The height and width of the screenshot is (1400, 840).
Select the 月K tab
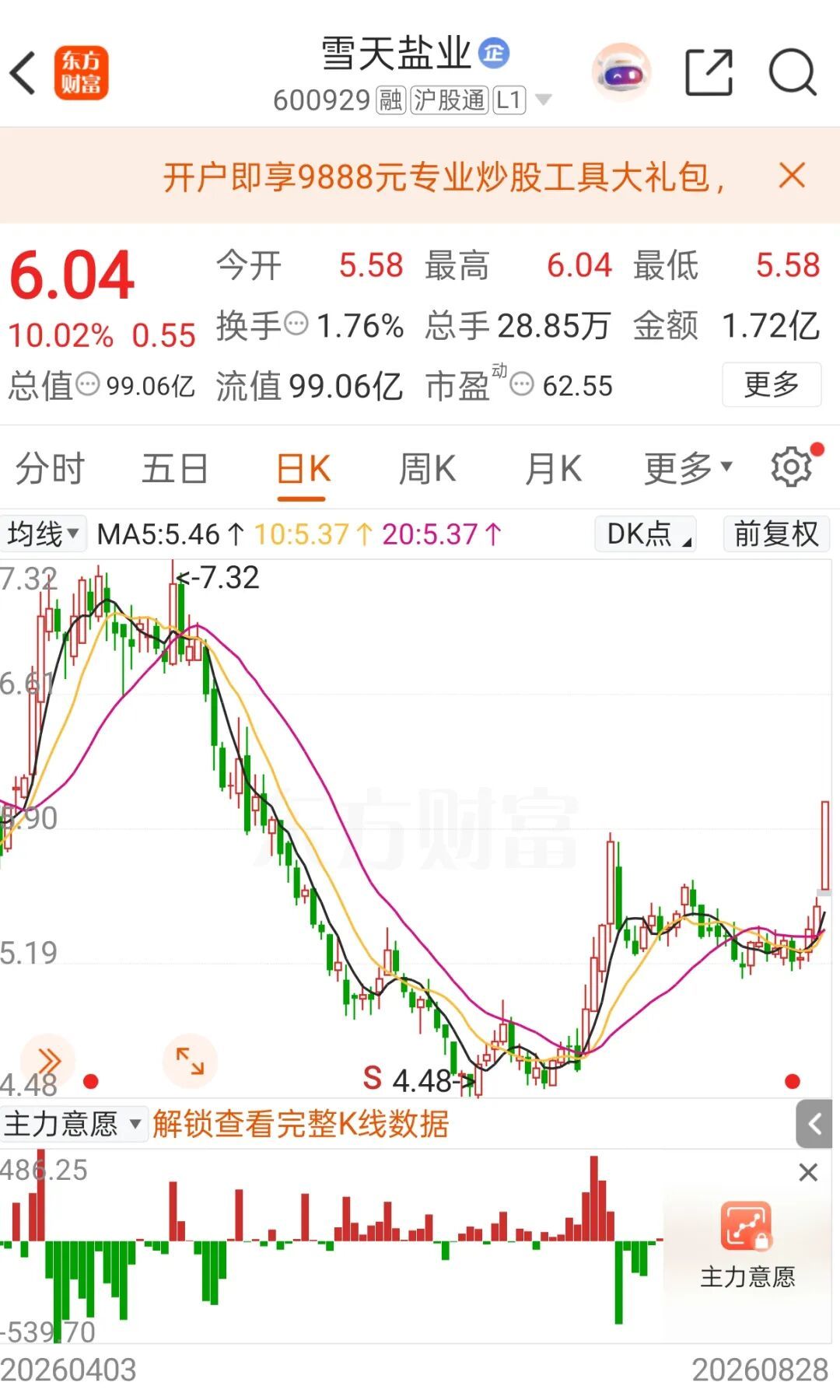(x=553, y=469)
